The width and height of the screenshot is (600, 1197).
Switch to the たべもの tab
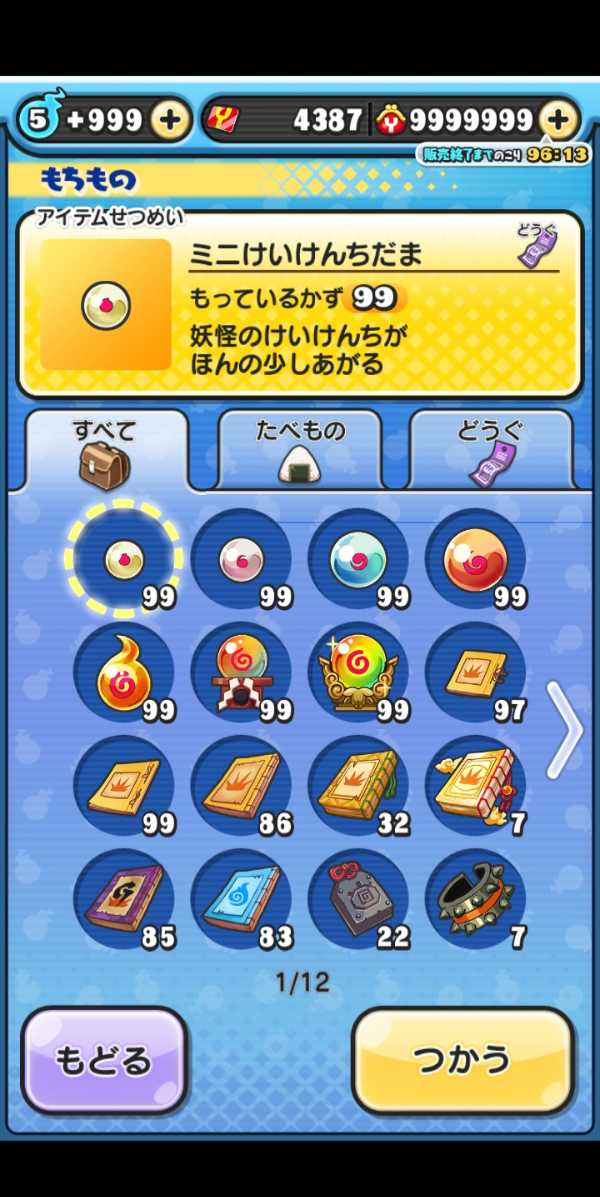click(300, 451)
